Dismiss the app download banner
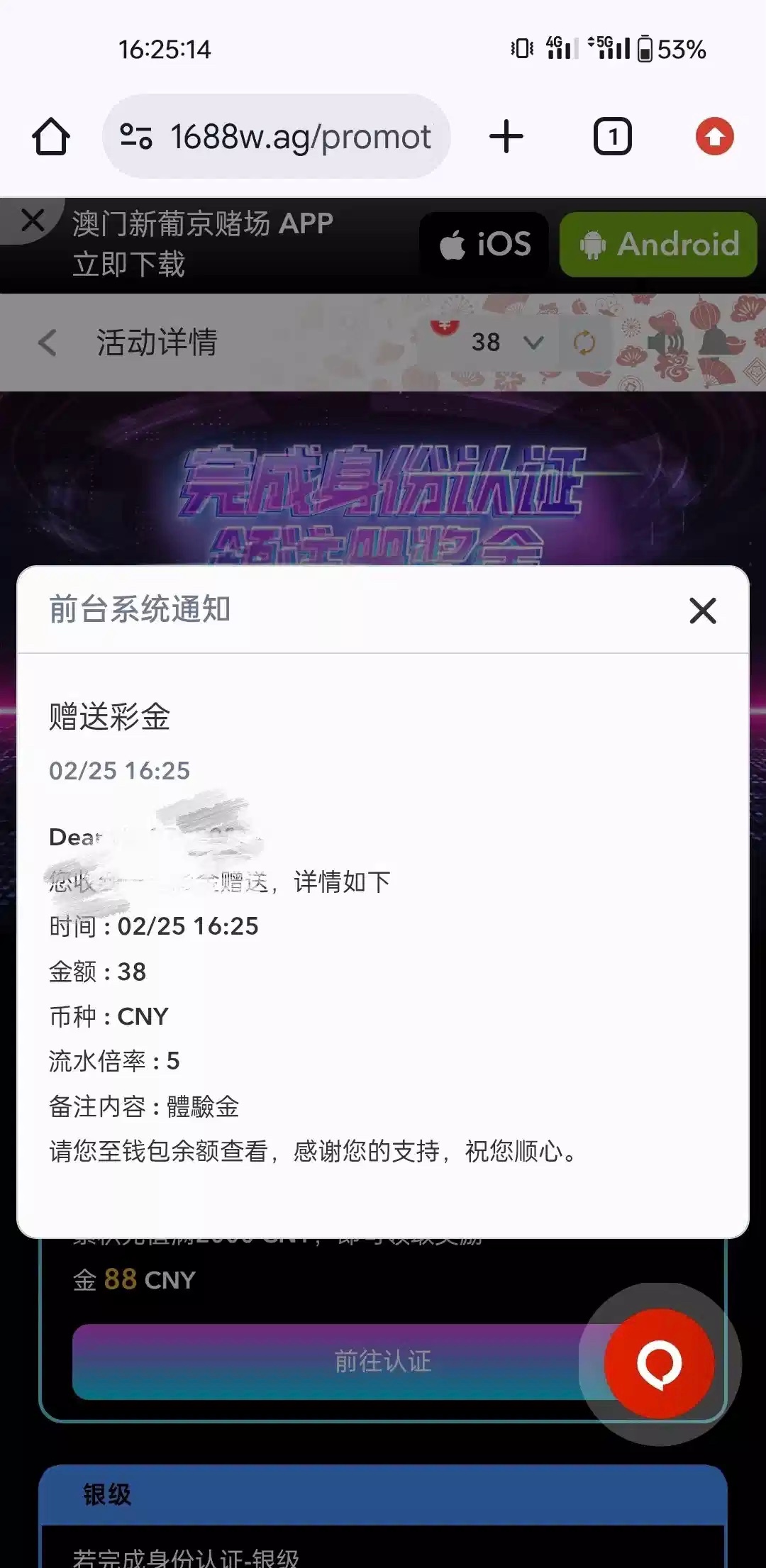The height and width of the screenshot is (1568, 766). [33, 221]
